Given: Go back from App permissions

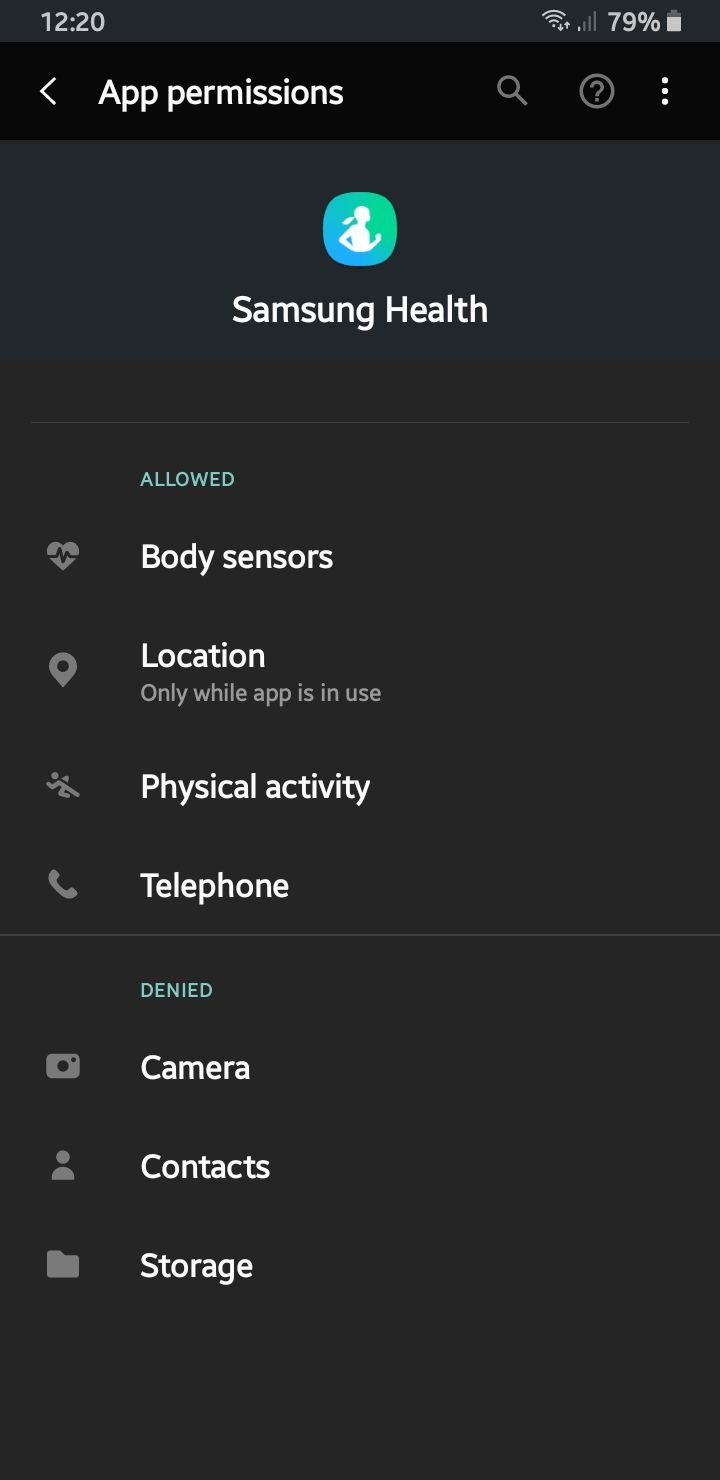Looking at the screenshot, I should point(48,92).
